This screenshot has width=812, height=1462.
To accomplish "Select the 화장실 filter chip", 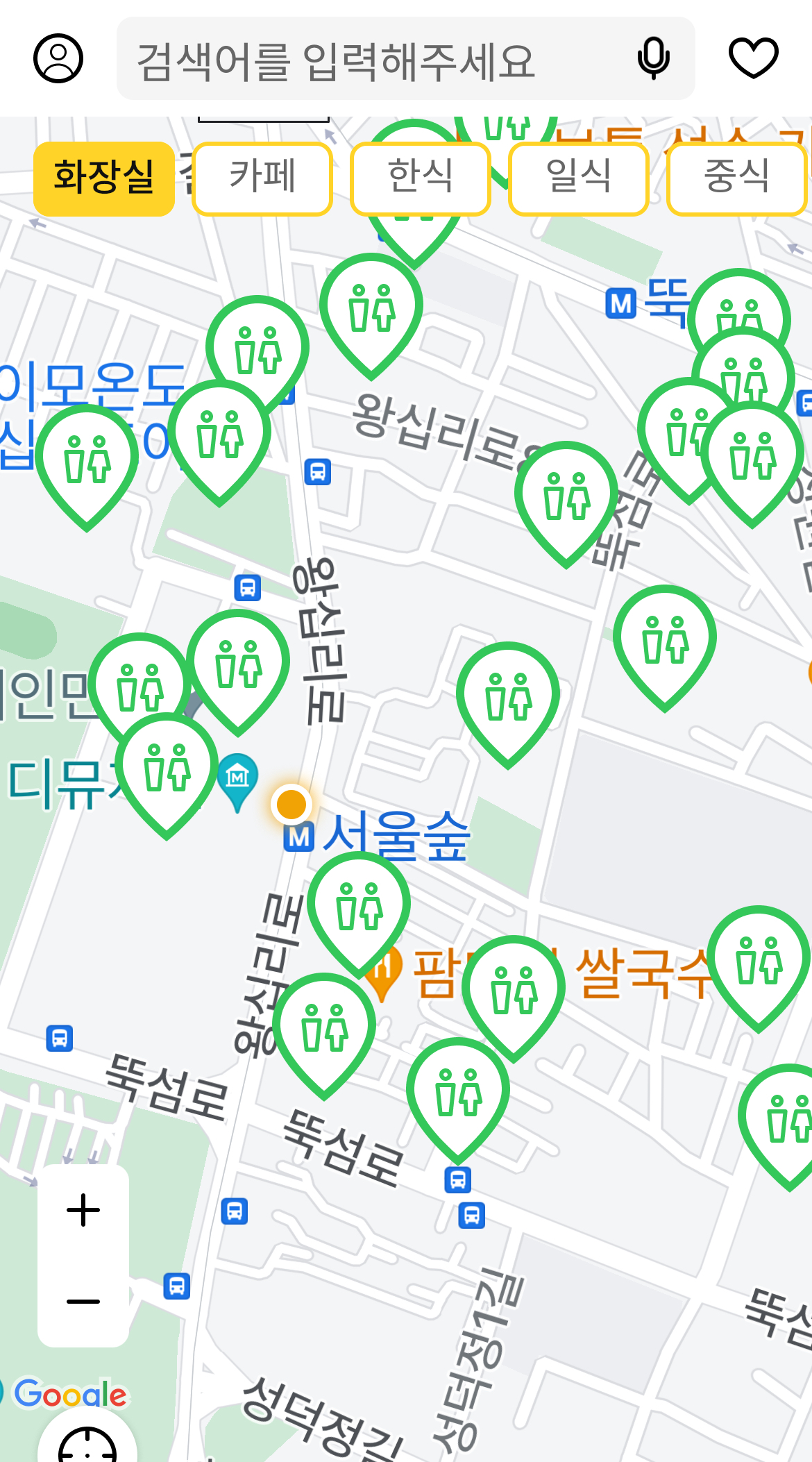I will 104,178.
